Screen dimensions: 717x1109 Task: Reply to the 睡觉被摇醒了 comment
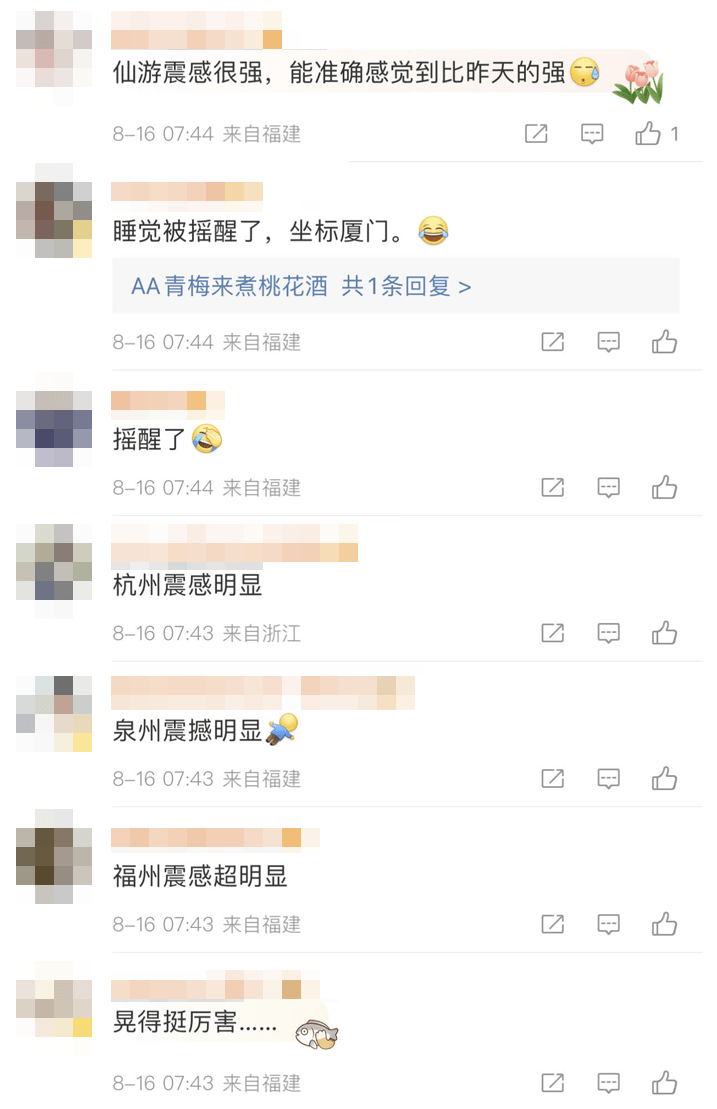pos(609,342)
